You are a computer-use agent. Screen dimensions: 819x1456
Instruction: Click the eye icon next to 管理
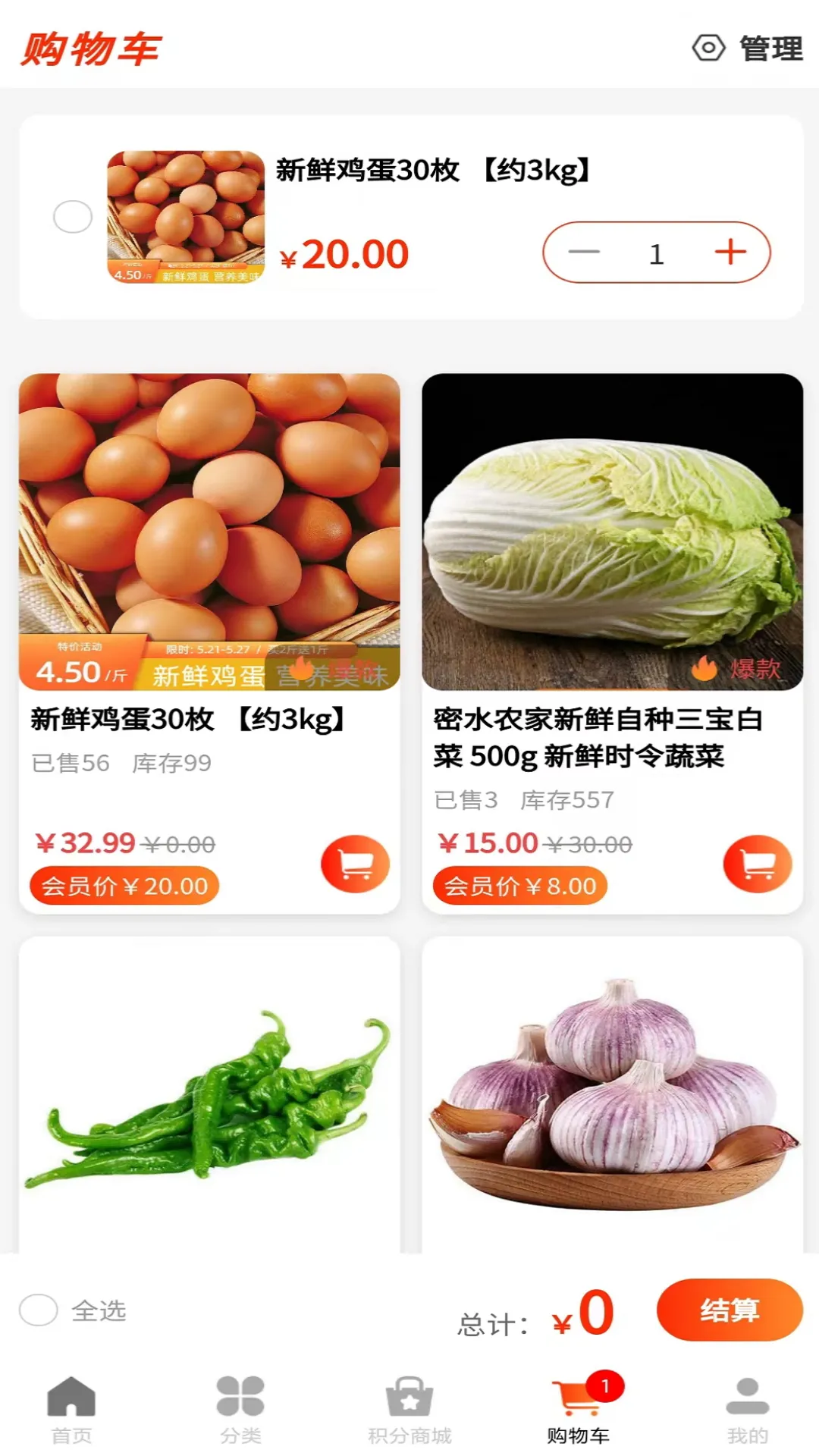[708, 49]
